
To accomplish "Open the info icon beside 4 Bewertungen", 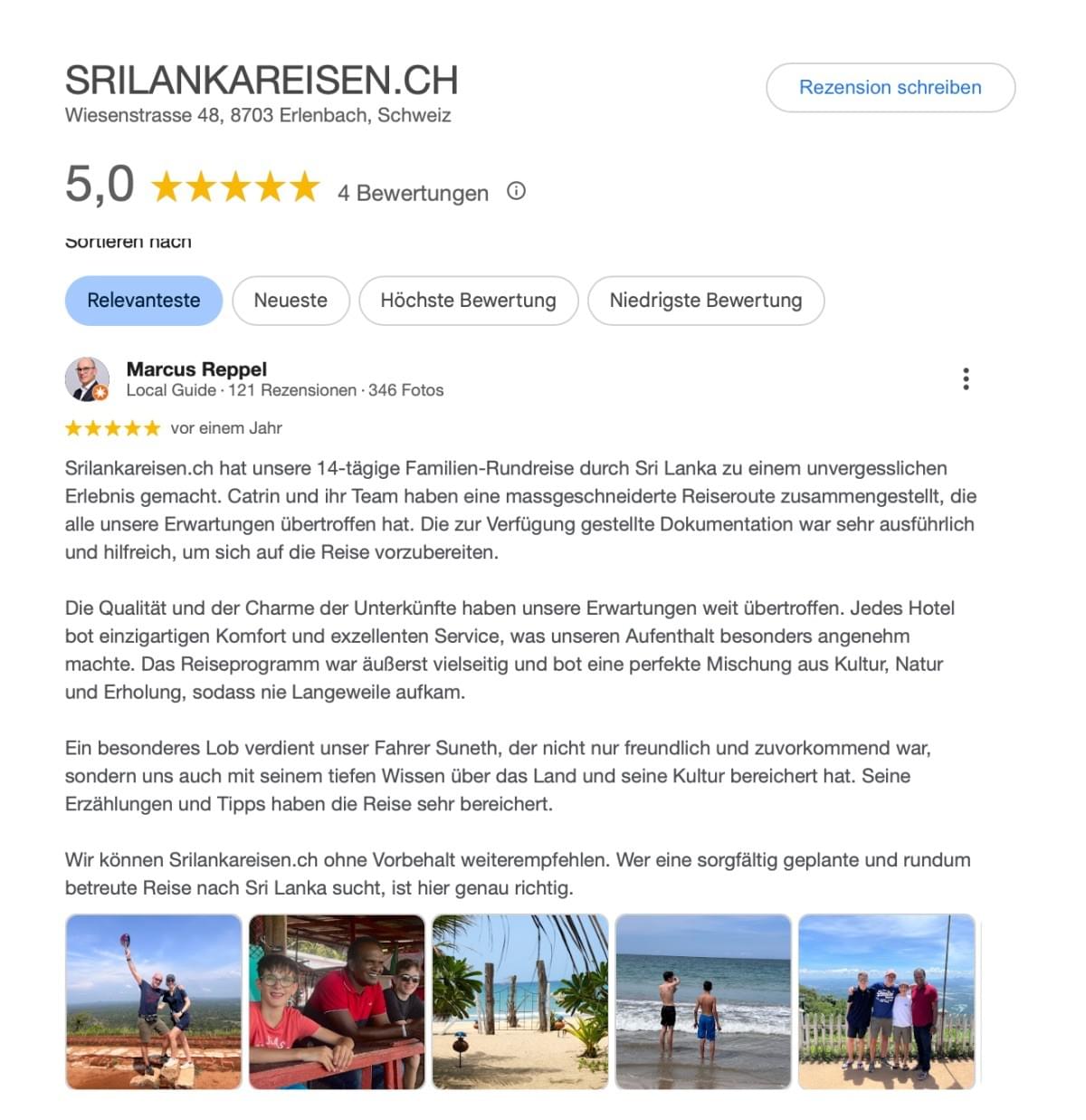I will pyautogui.click(x=516, y=191).
